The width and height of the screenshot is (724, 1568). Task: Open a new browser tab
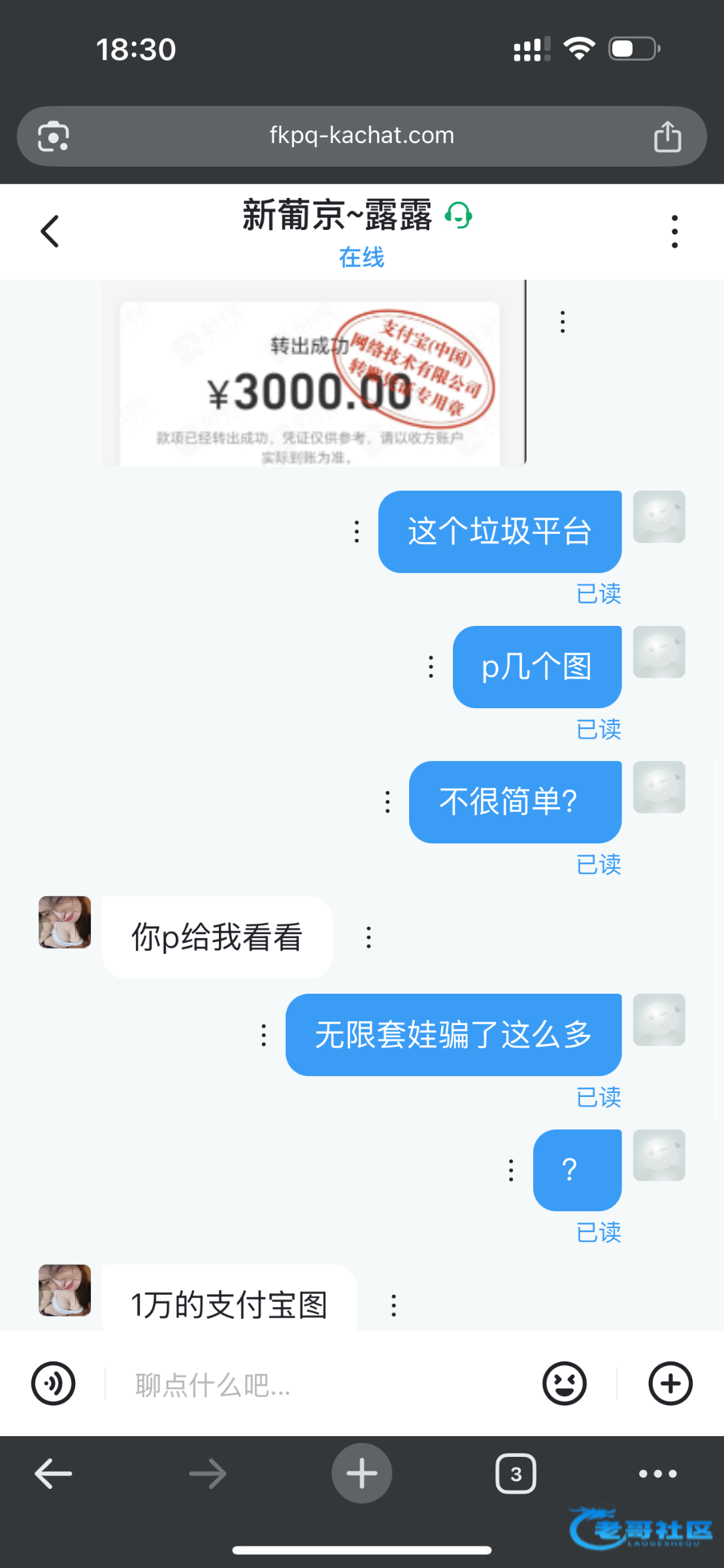[361, 1473]
